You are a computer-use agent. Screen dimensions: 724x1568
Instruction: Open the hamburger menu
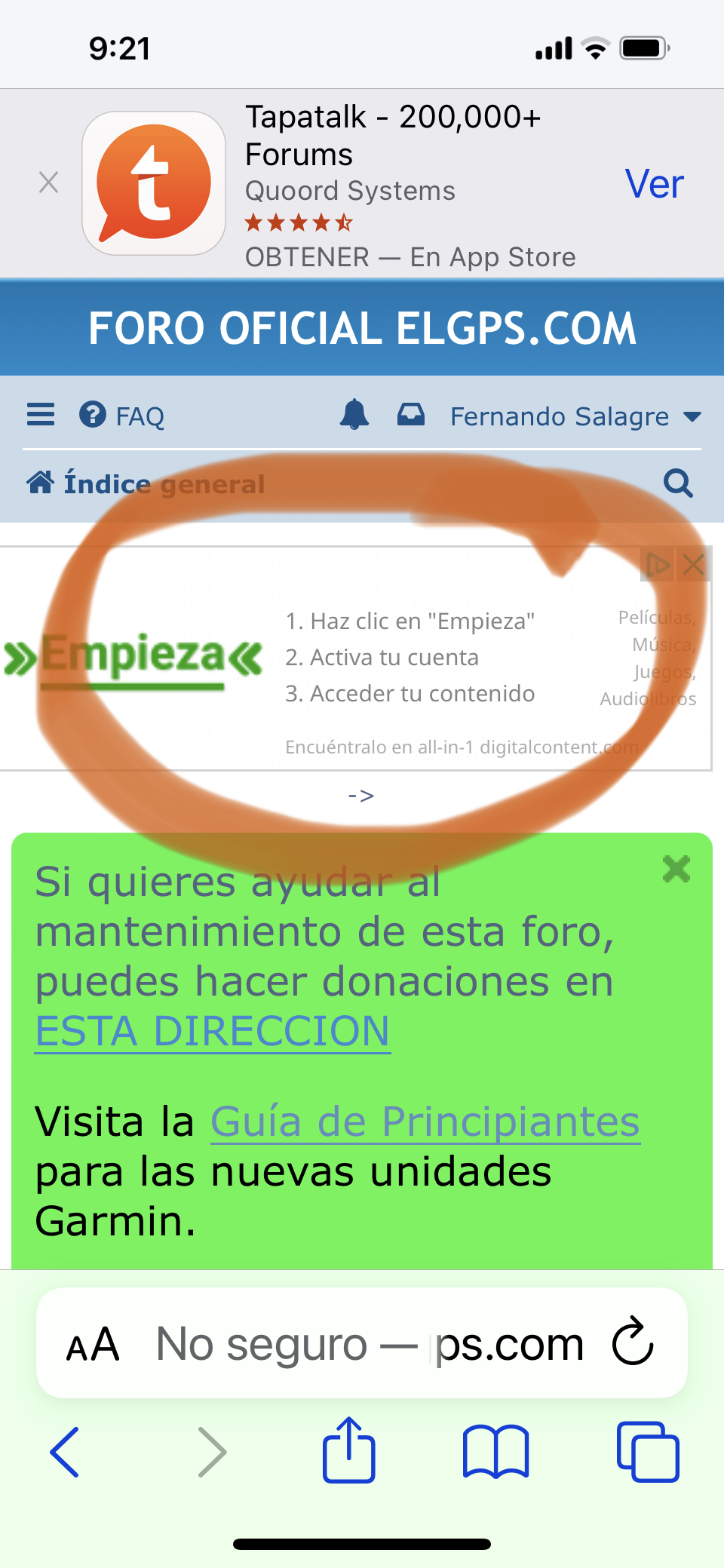41,415
